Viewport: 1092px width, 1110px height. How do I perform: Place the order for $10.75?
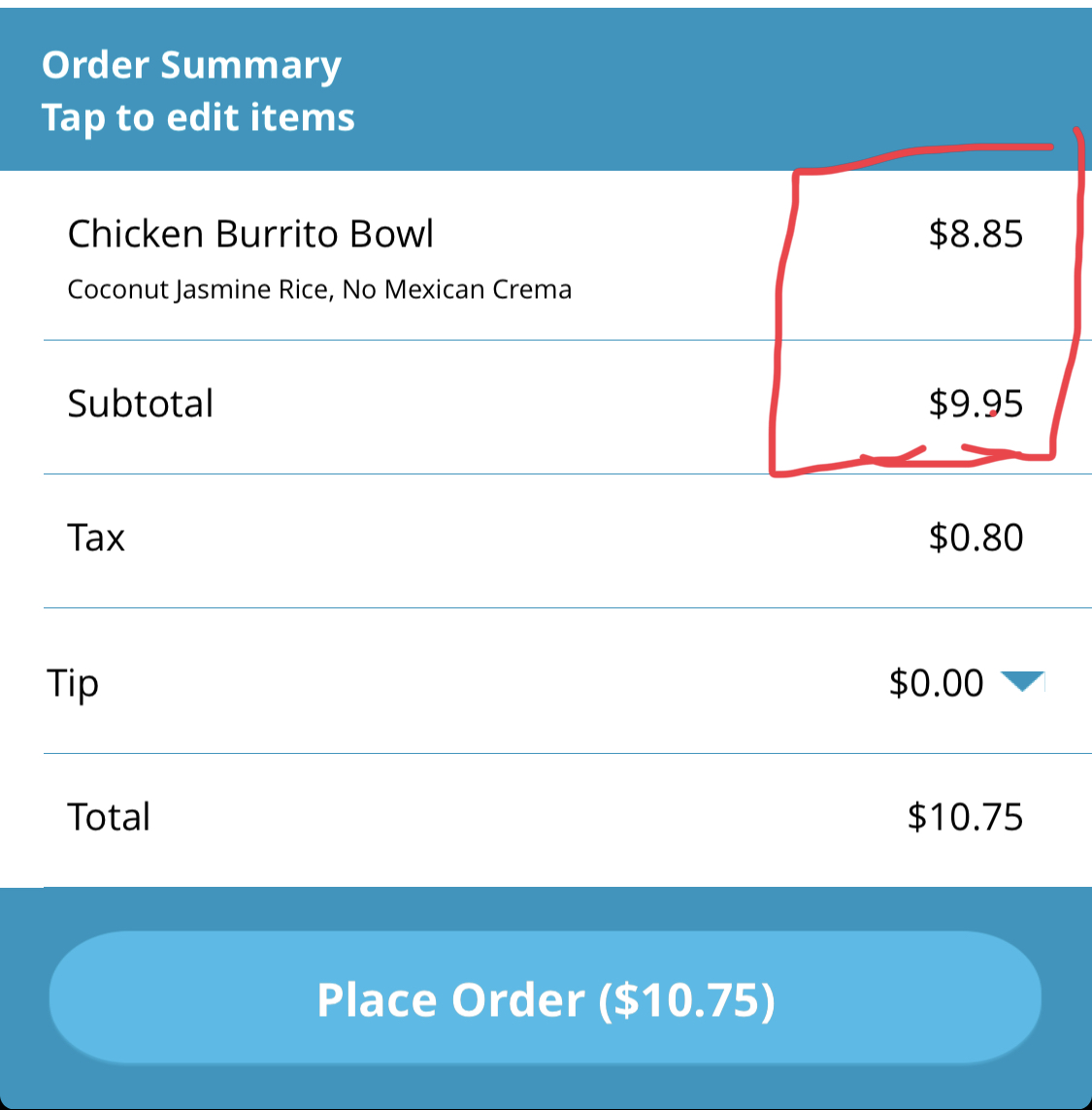(x=546, y=999)
